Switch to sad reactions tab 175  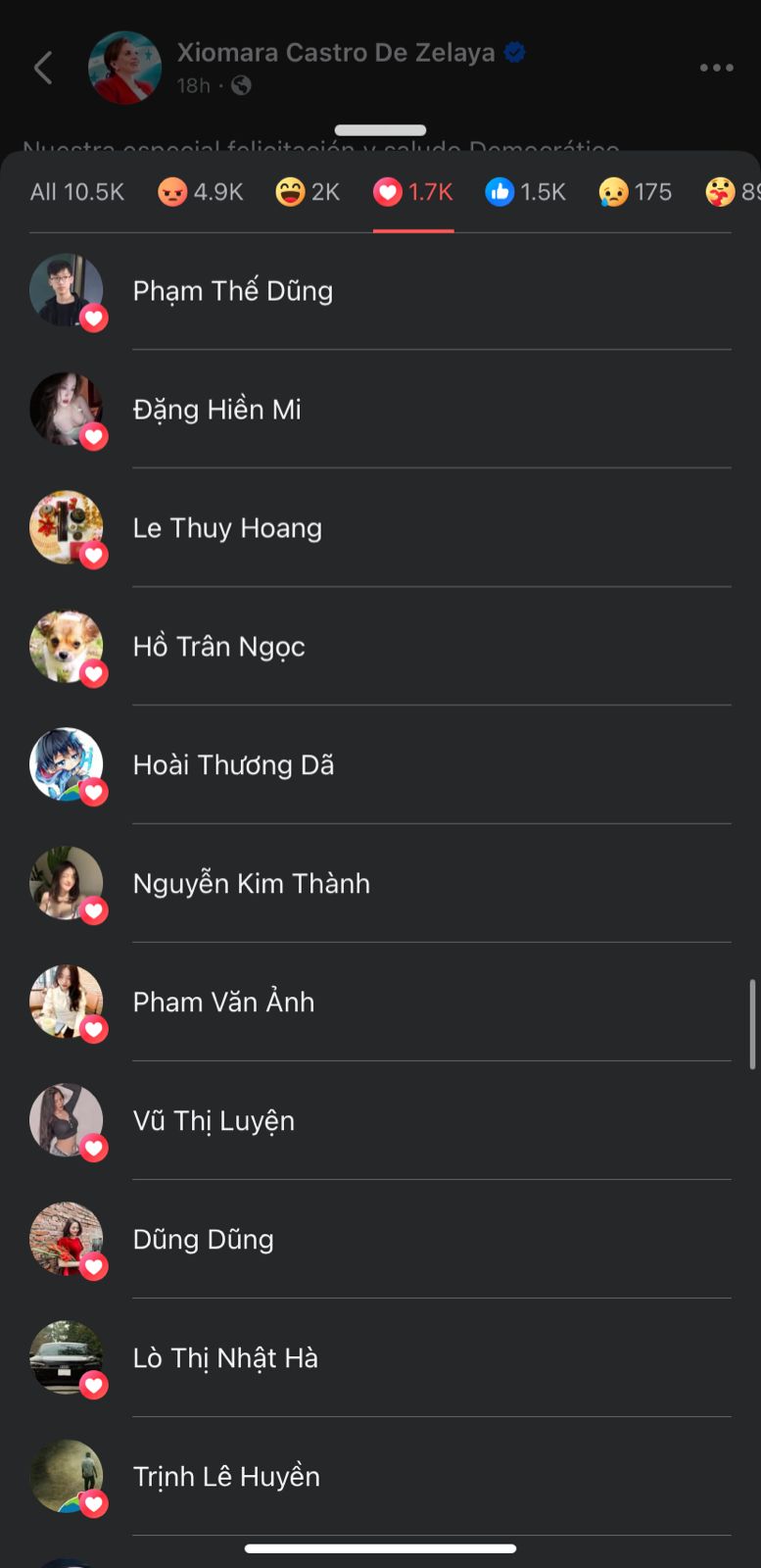click(x=636, y=192)
